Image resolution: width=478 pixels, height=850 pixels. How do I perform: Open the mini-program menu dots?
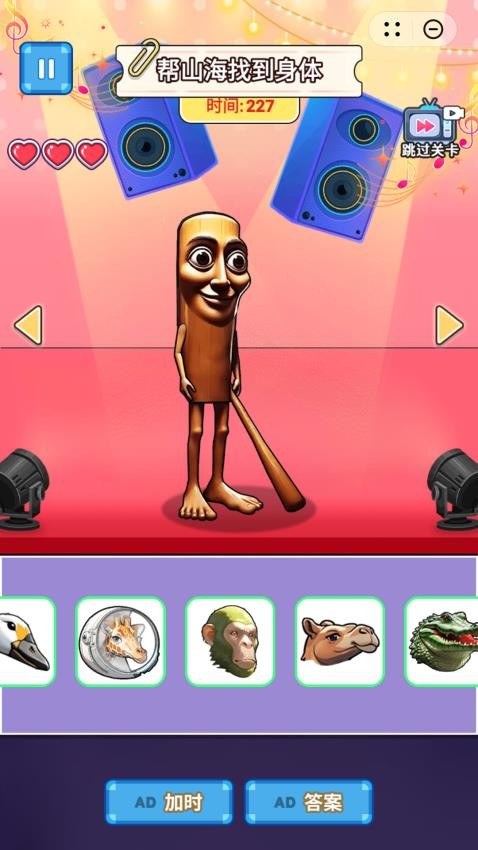393,29
